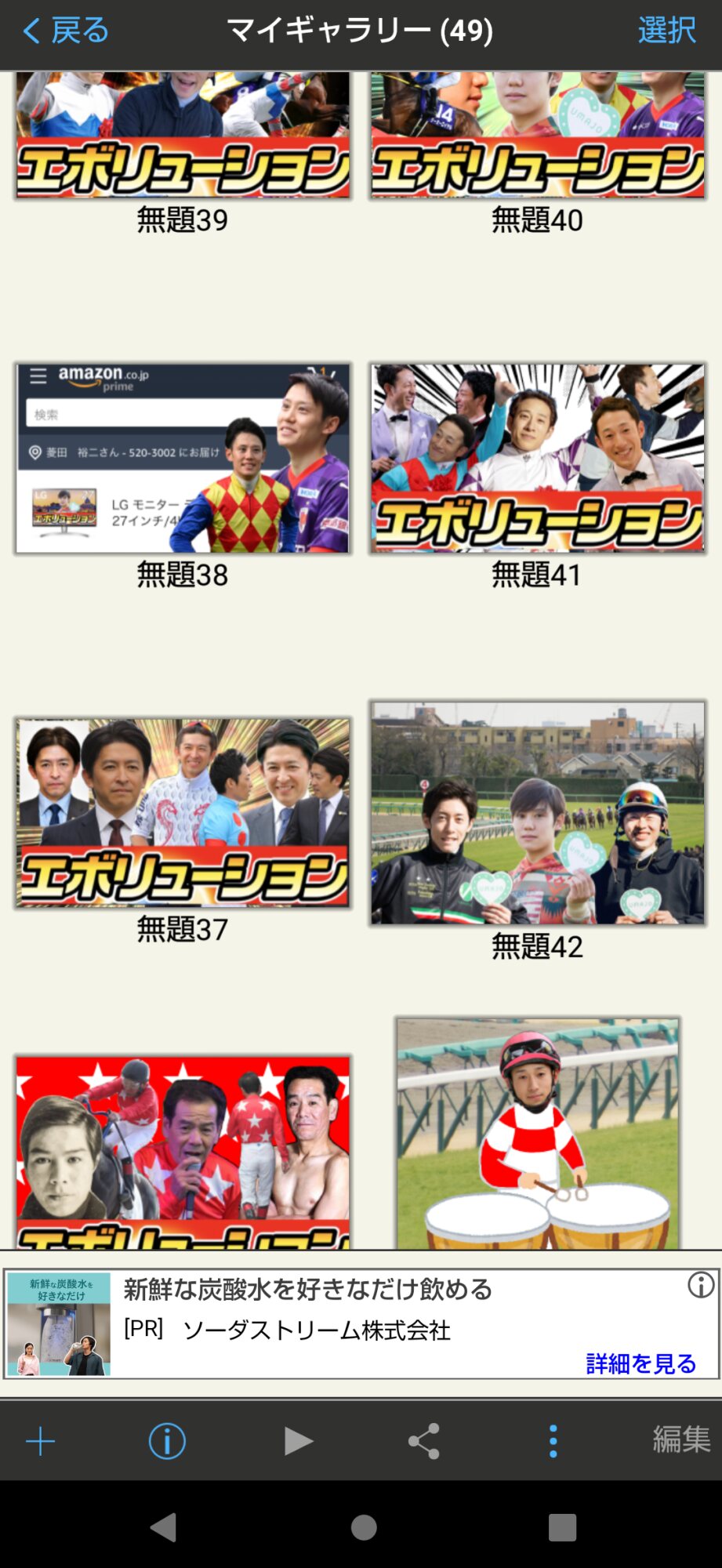Tap the system home button
Viewport: 722px width, 1568px height.
(x=364, y=1527)
